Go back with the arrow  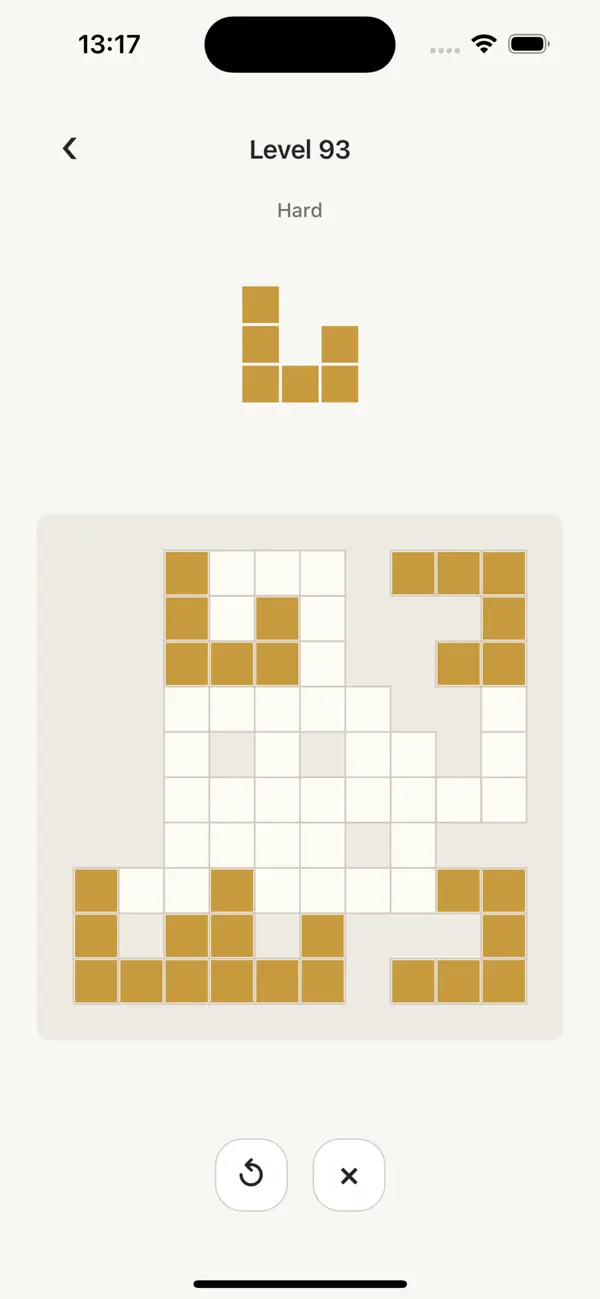coord(69,149)
